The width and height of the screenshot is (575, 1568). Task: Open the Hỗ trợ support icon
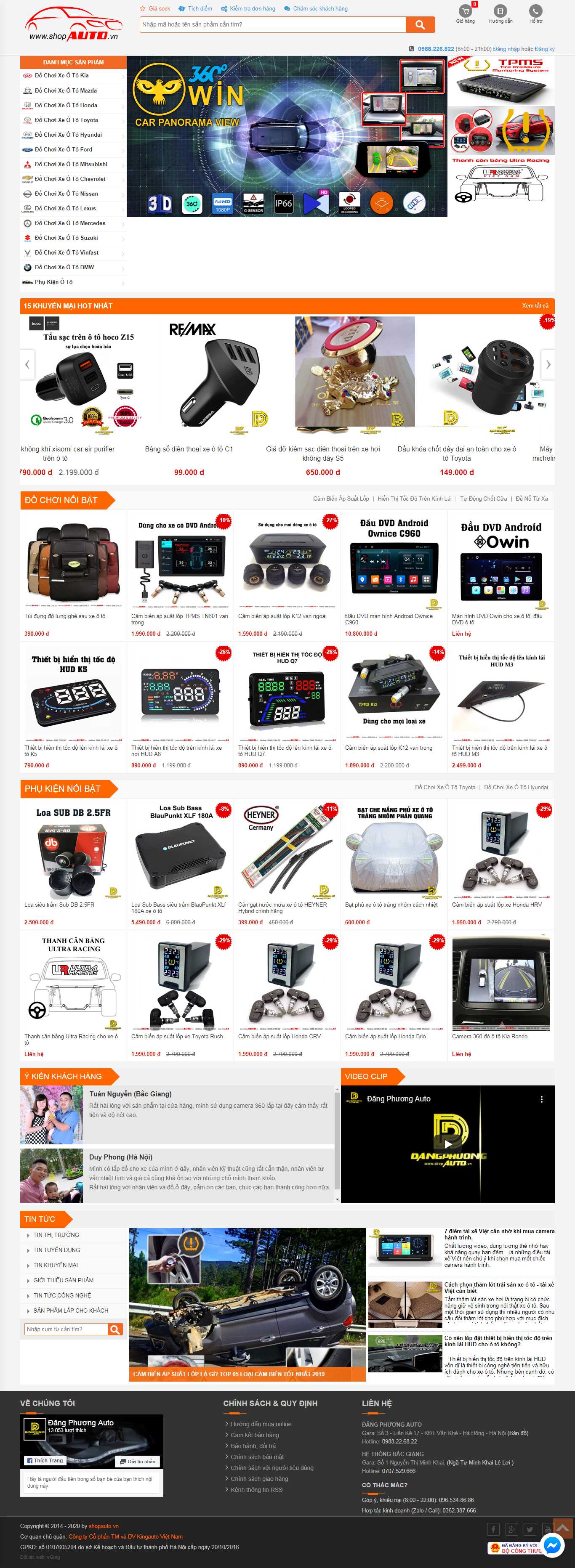(535, 12)
